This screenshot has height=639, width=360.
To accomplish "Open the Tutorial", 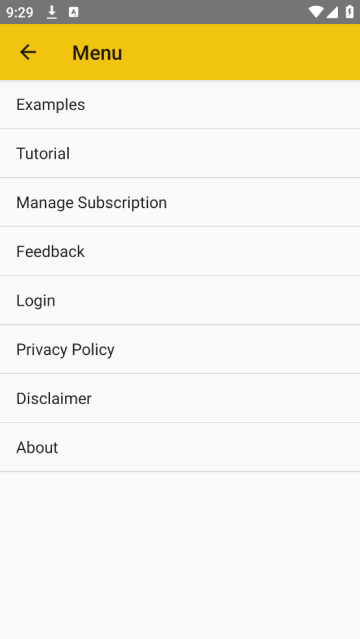I will click(x=180, y=153).
